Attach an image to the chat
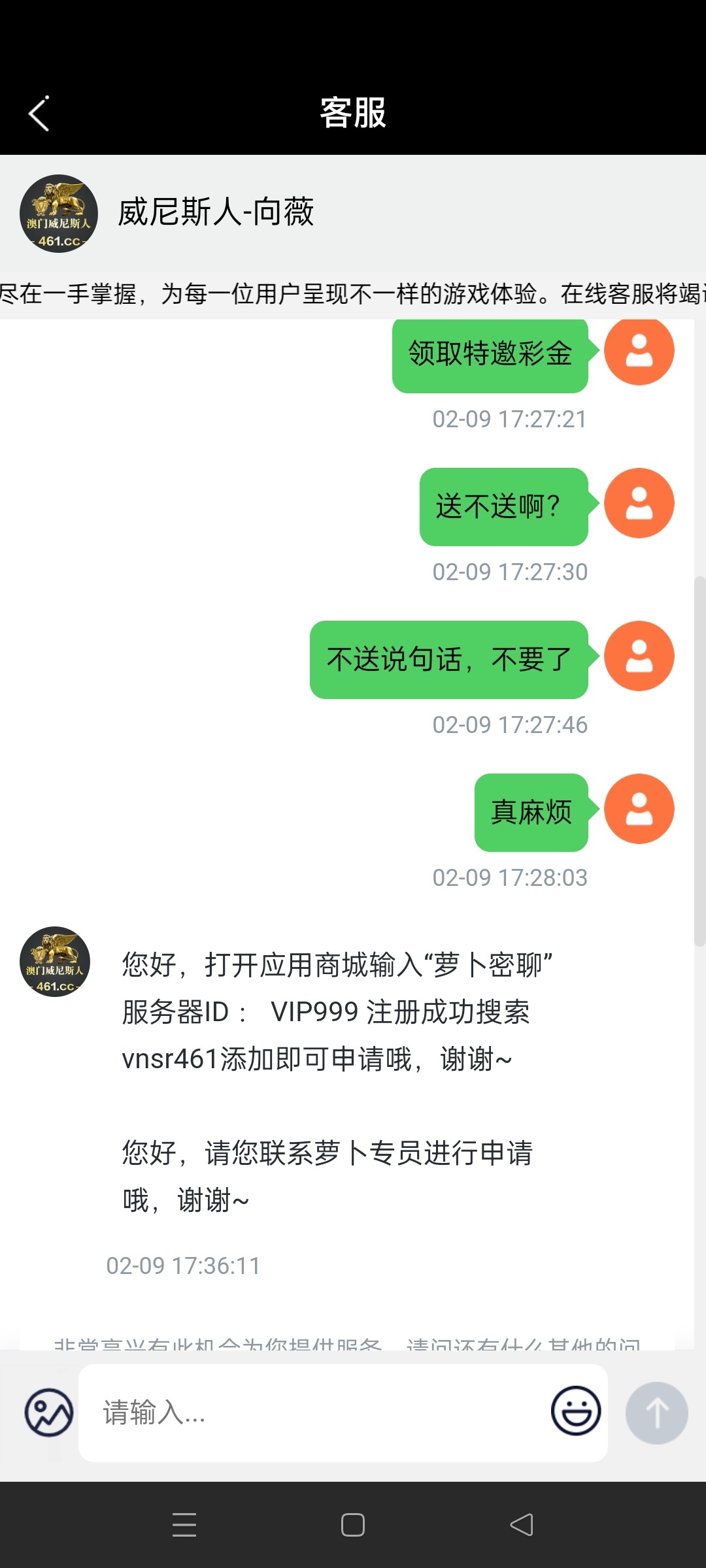Screen dimensions: 706x1568 click(49, 1413)
